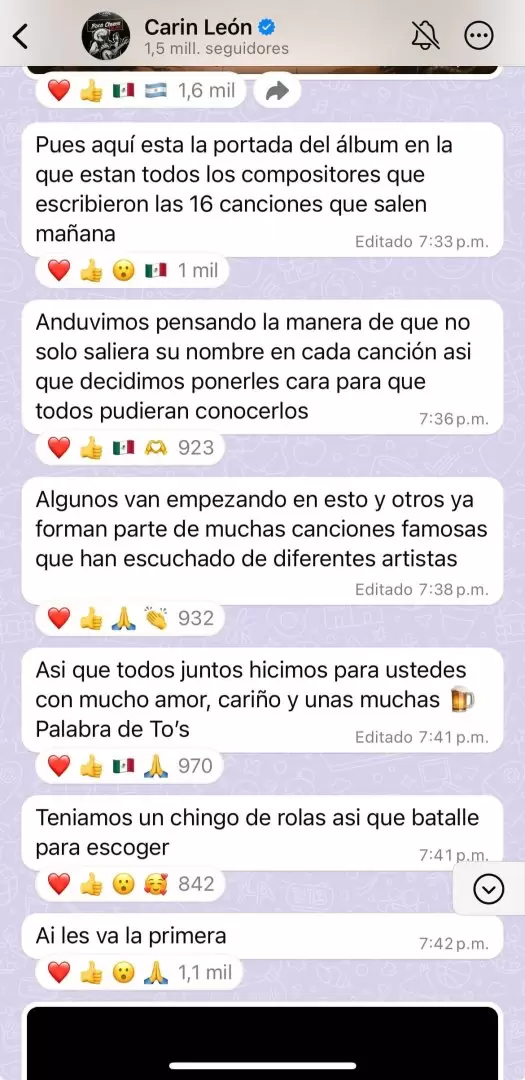Image resolution: width=525 pixels, height=1080 pixels.
Task: Open reactions showing 970 count
Action: pos(130,765)
